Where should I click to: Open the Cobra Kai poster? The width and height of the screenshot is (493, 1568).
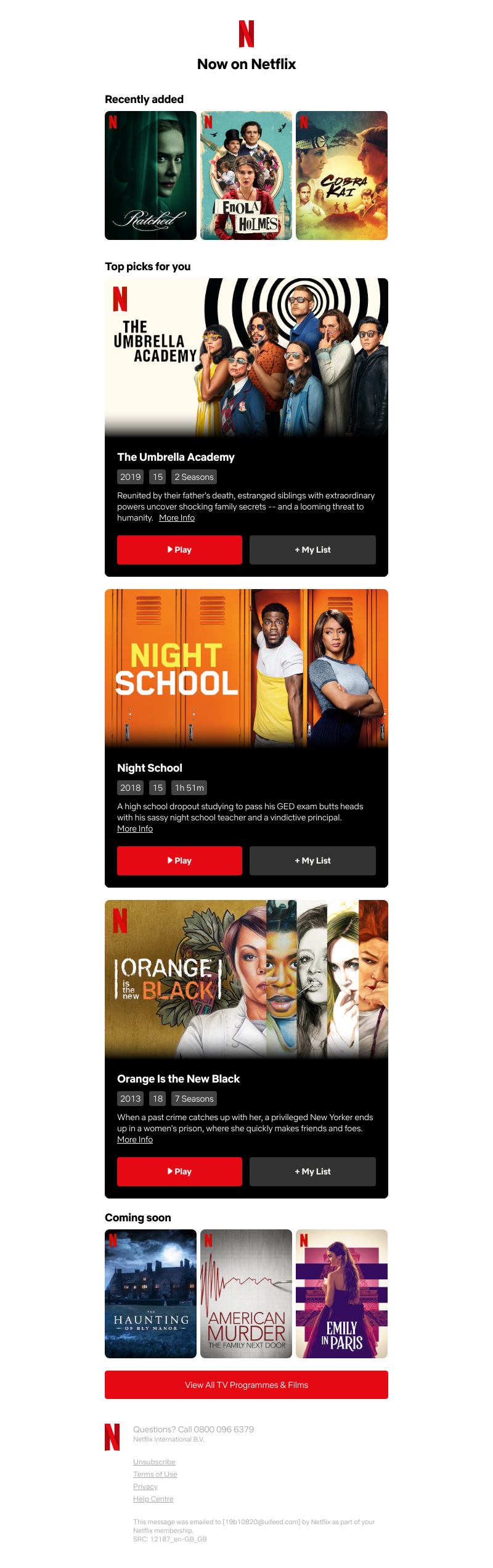click(341, 175)
